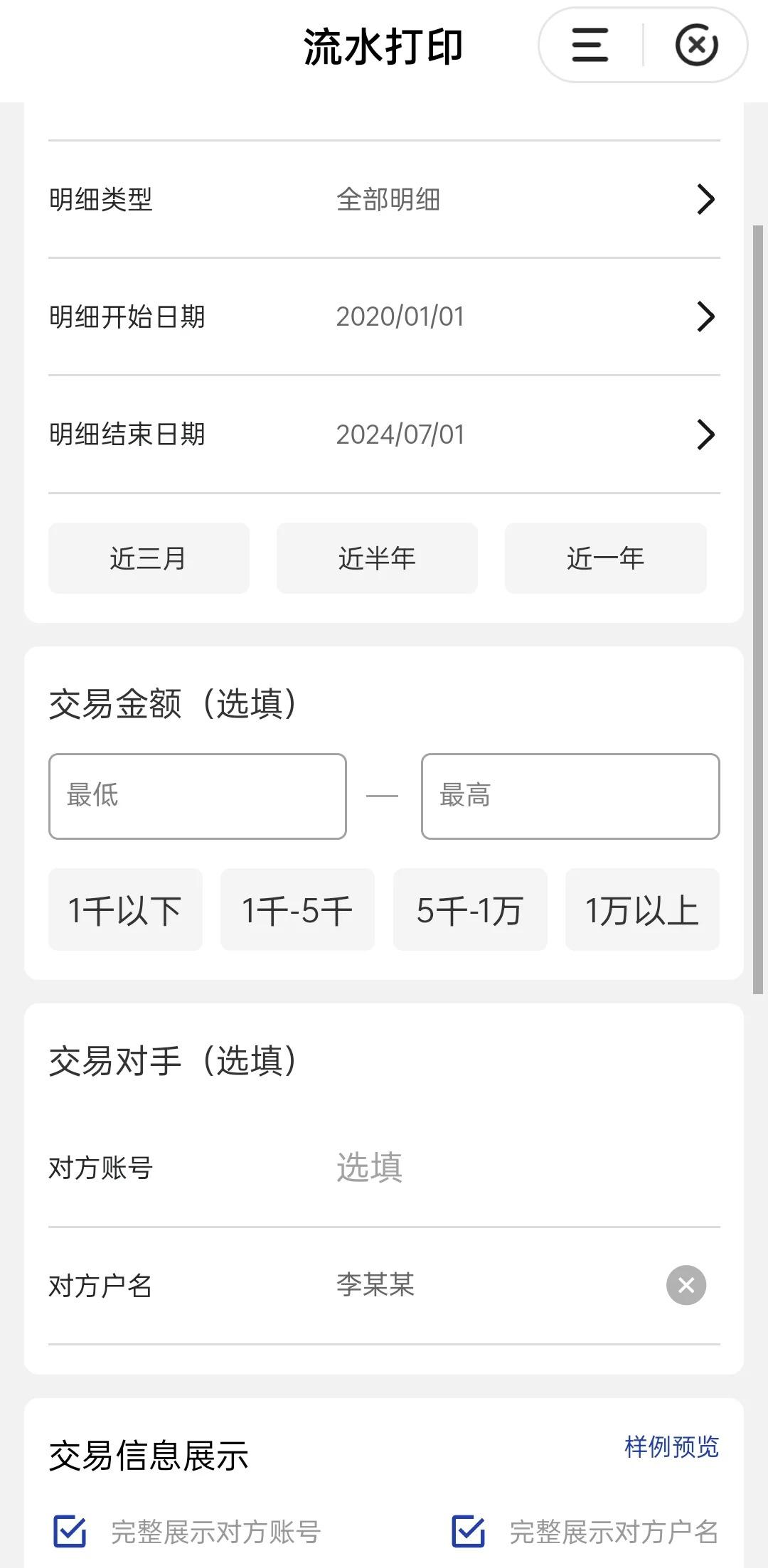
Task: Click the 最高 maximum amount input field
Action: click(x=571, y=795)
